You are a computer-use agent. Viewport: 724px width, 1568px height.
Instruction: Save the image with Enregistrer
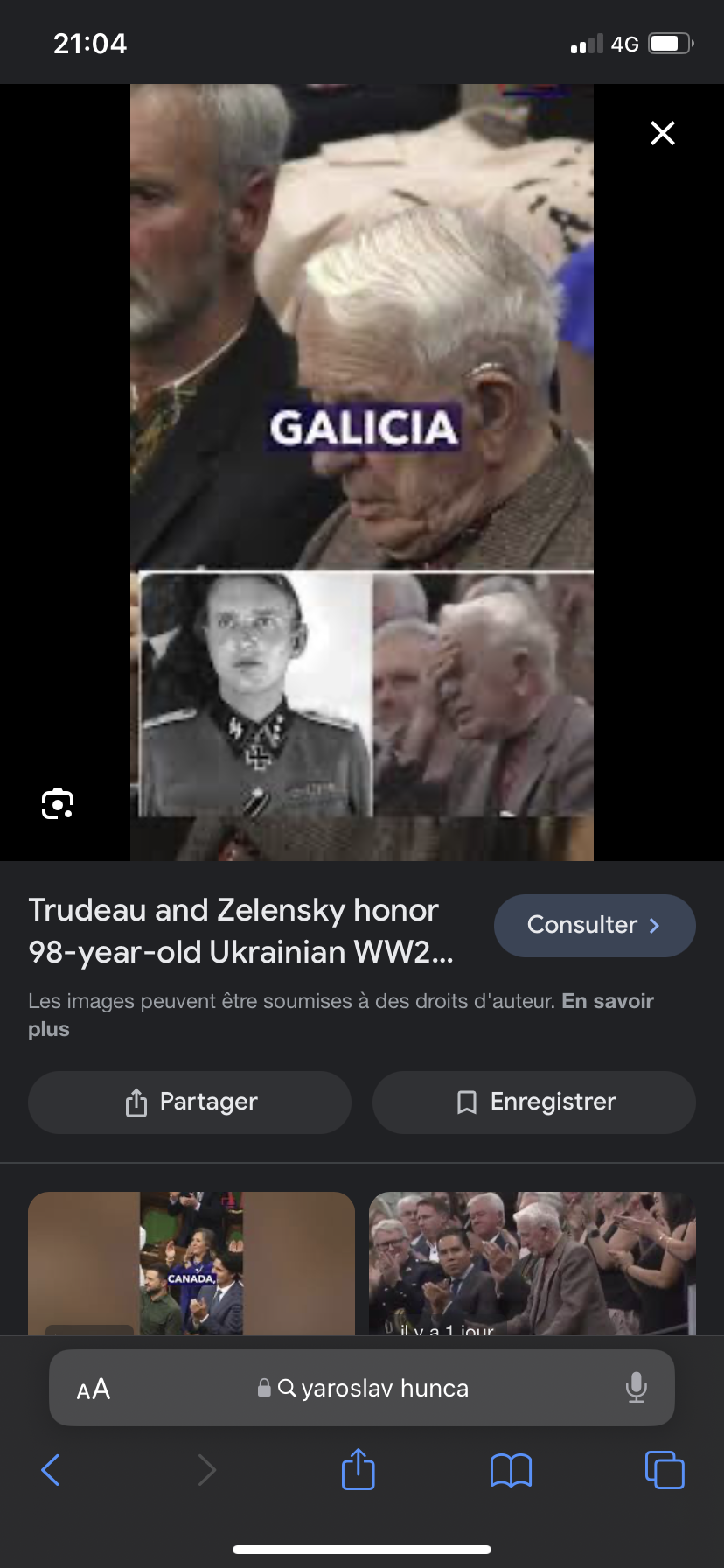(x=534, y=1102)
